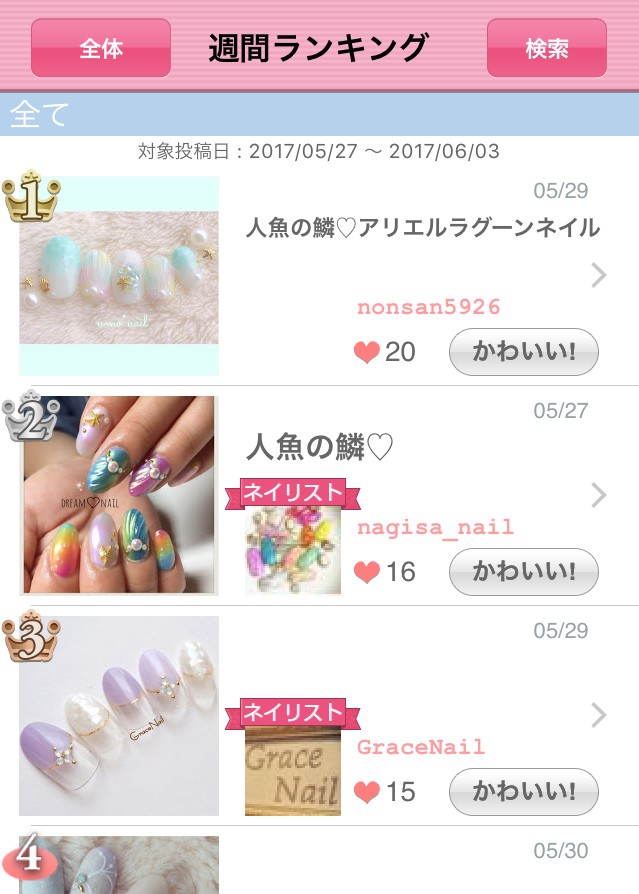
Task: Open the fourth-ranked nail photo dated 05/30
Action: point(119,864)
